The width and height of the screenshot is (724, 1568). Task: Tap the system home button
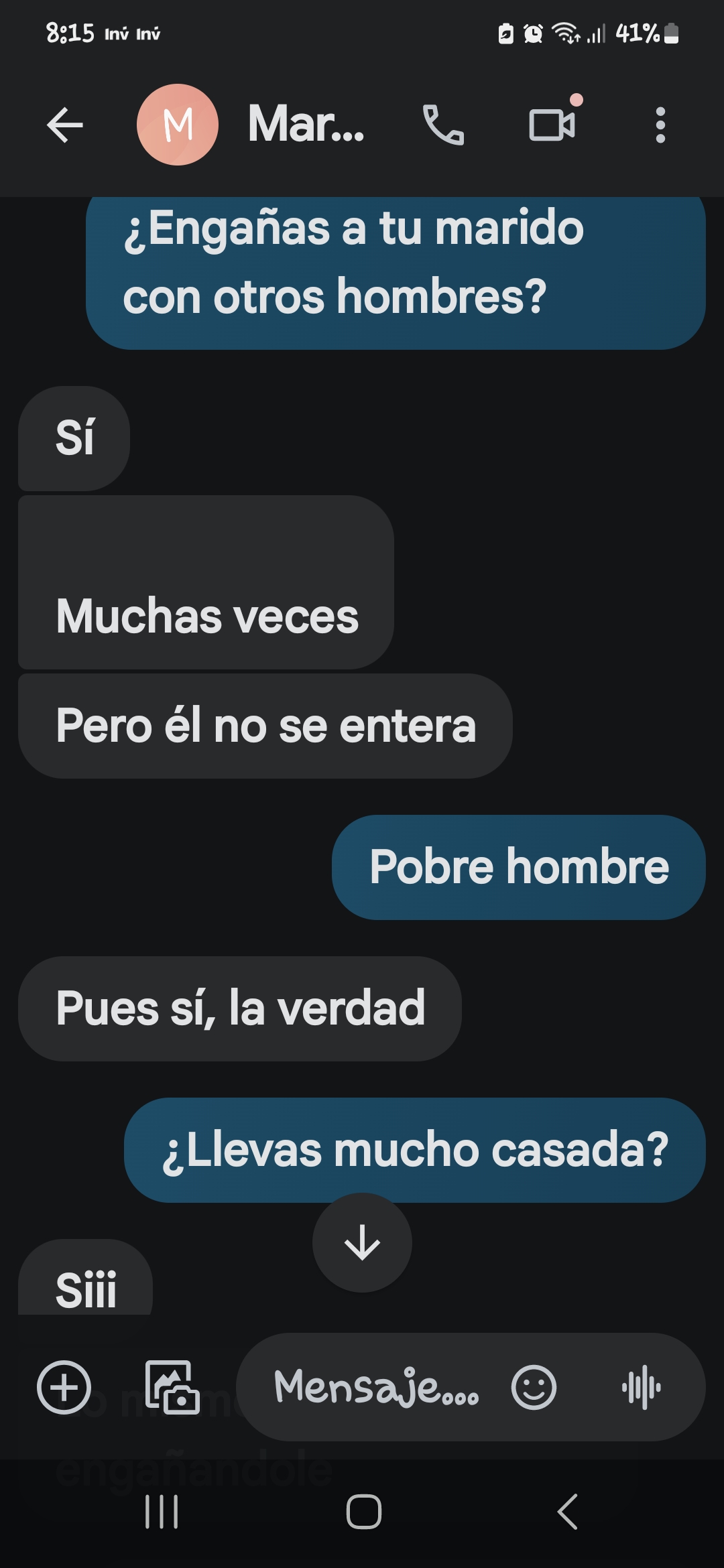pyautogui.click(x=363, y=1512)
